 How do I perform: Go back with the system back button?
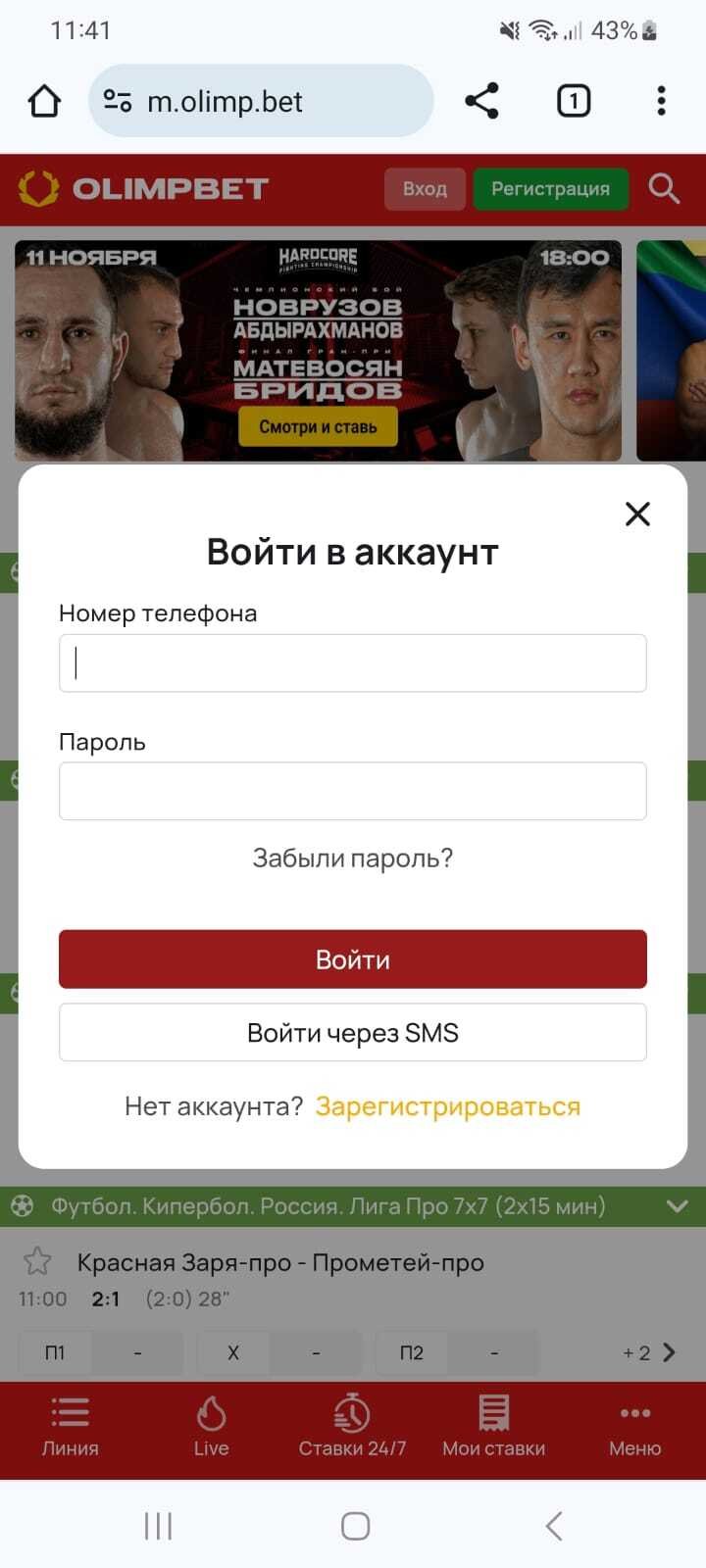(554, 1525)
